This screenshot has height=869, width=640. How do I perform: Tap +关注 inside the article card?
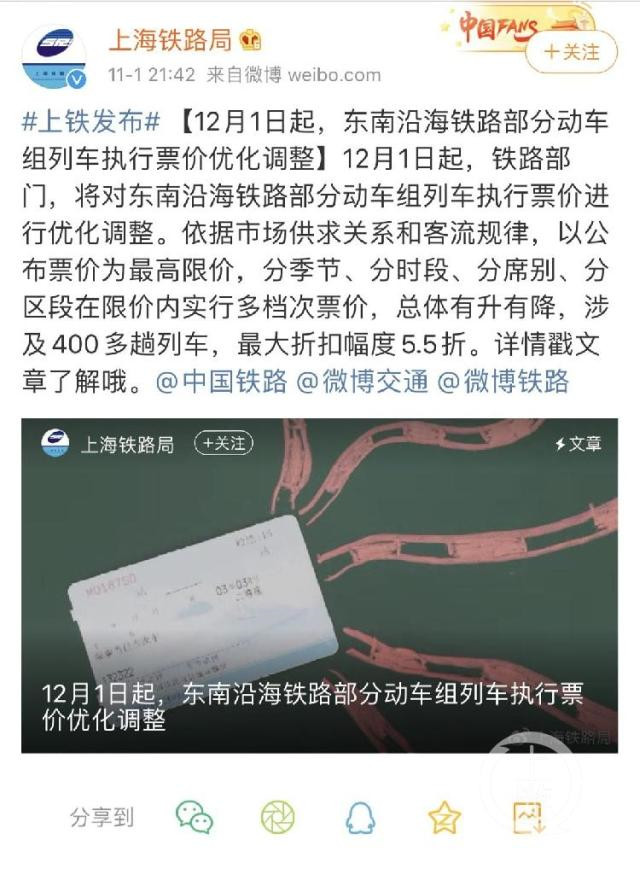[223, 443]
